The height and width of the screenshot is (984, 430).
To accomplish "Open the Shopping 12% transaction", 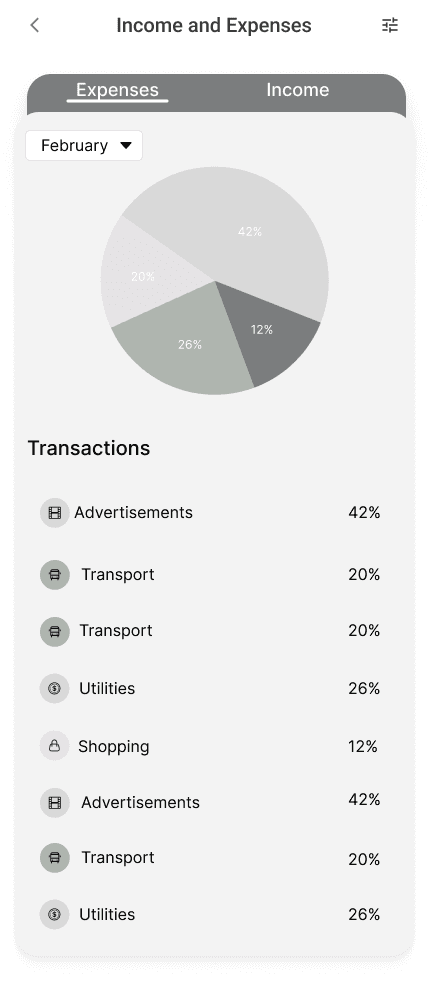I will [x=213, y=746].
